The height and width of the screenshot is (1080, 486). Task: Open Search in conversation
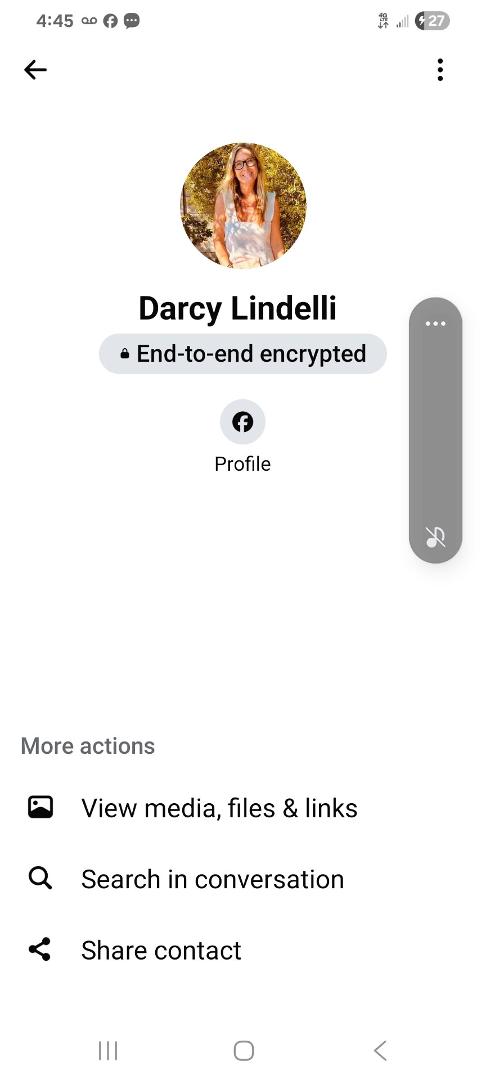point(243,879)
